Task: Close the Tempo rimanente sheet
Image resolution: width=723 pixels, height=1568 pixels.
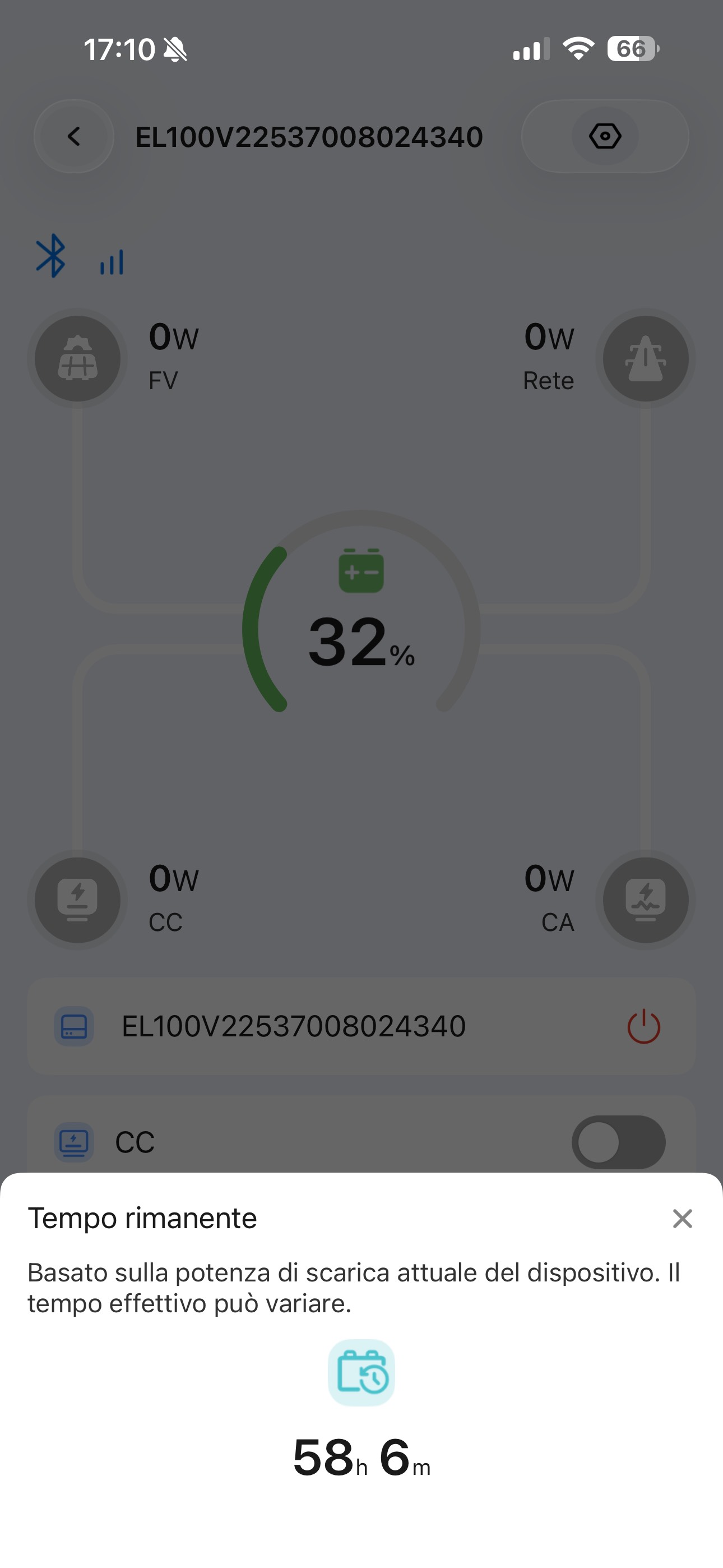Action: pos(682,1219)
